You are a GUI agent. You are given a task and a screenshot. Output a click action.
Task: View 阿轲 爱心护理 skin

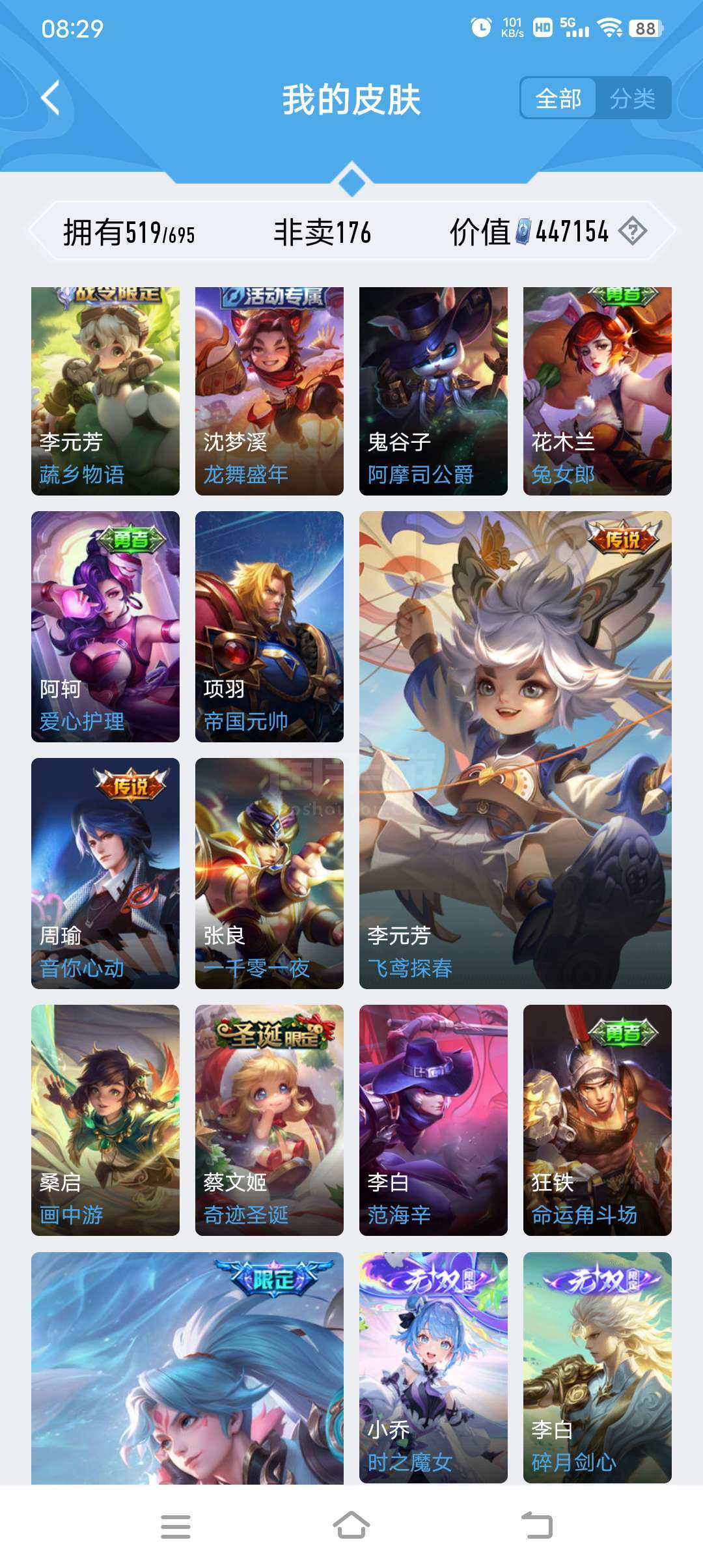pyautogui.click(x=105, y=626)
